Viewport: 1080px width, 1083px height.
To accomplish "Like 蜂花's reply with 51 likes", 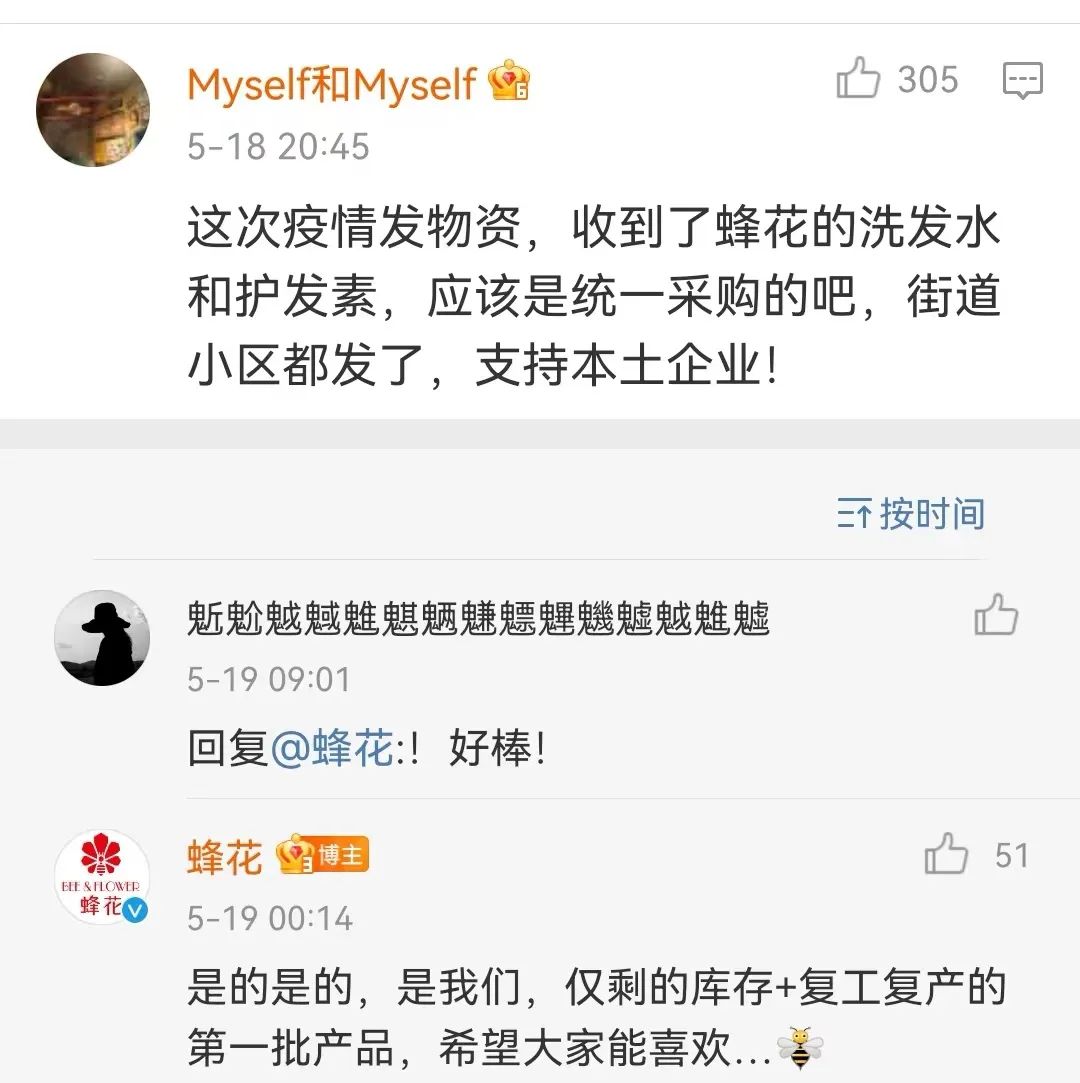I will coord(946,856).
